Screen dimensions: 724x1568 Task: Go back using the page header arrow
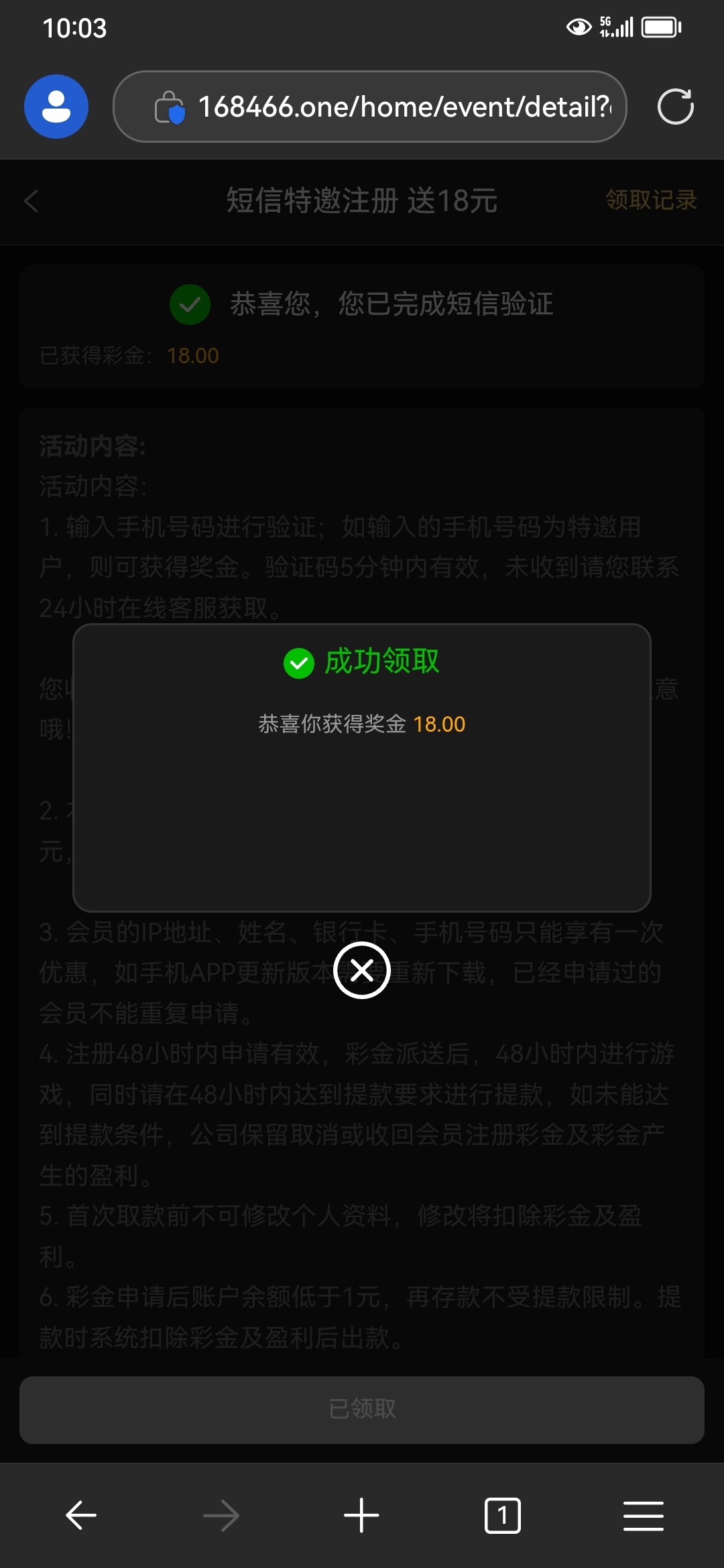pyautogui.click(x=31, y=201)
